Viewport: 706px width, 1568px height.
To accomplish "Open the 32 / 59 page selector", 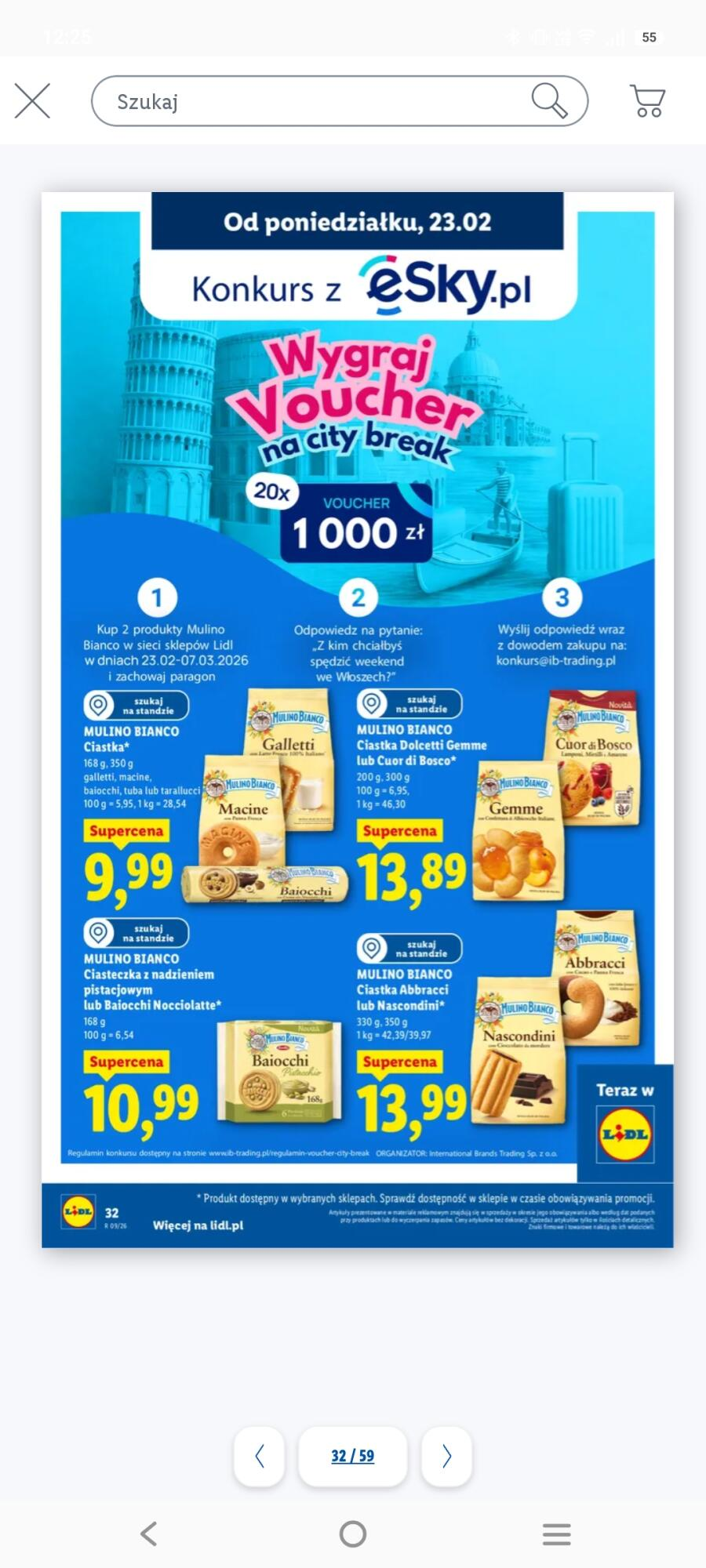I will [x=352, y=1456].
